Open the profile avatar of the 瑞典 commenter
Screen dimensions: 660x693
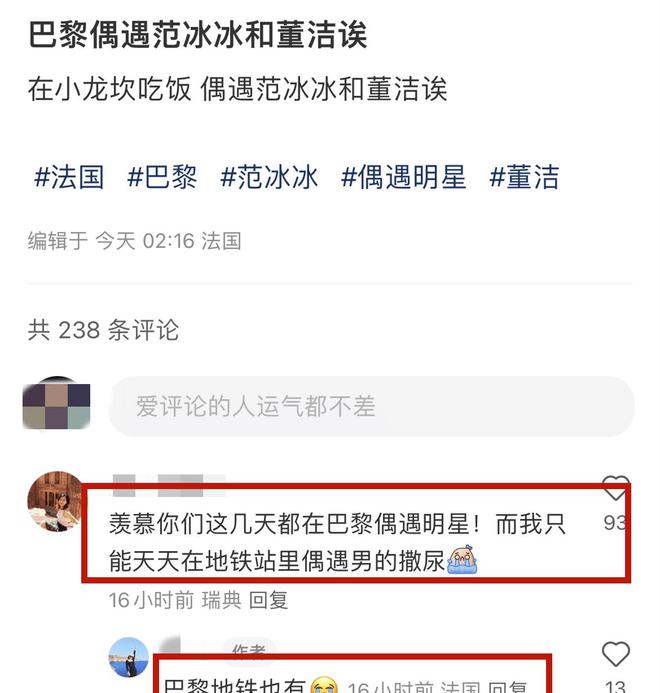pyautogui.click(x=56, y=501)
